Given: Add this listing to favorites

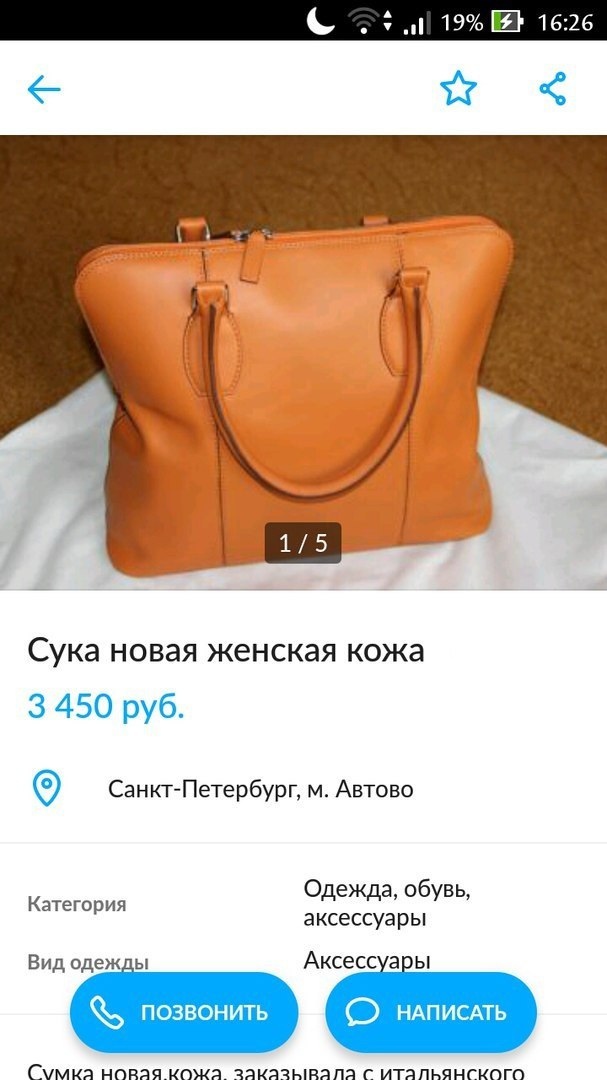Looking at the screenshot, I should (x=459, y=89).
